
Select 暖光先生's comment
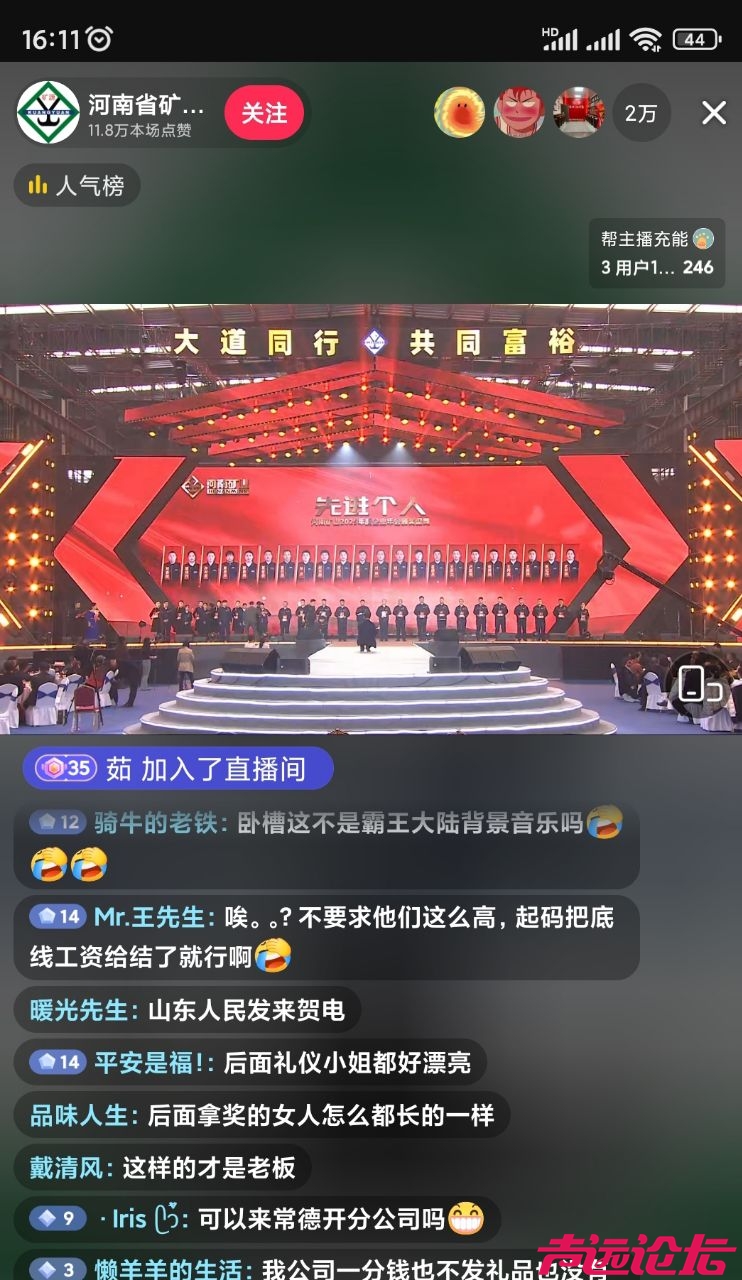pos(187,1010)
